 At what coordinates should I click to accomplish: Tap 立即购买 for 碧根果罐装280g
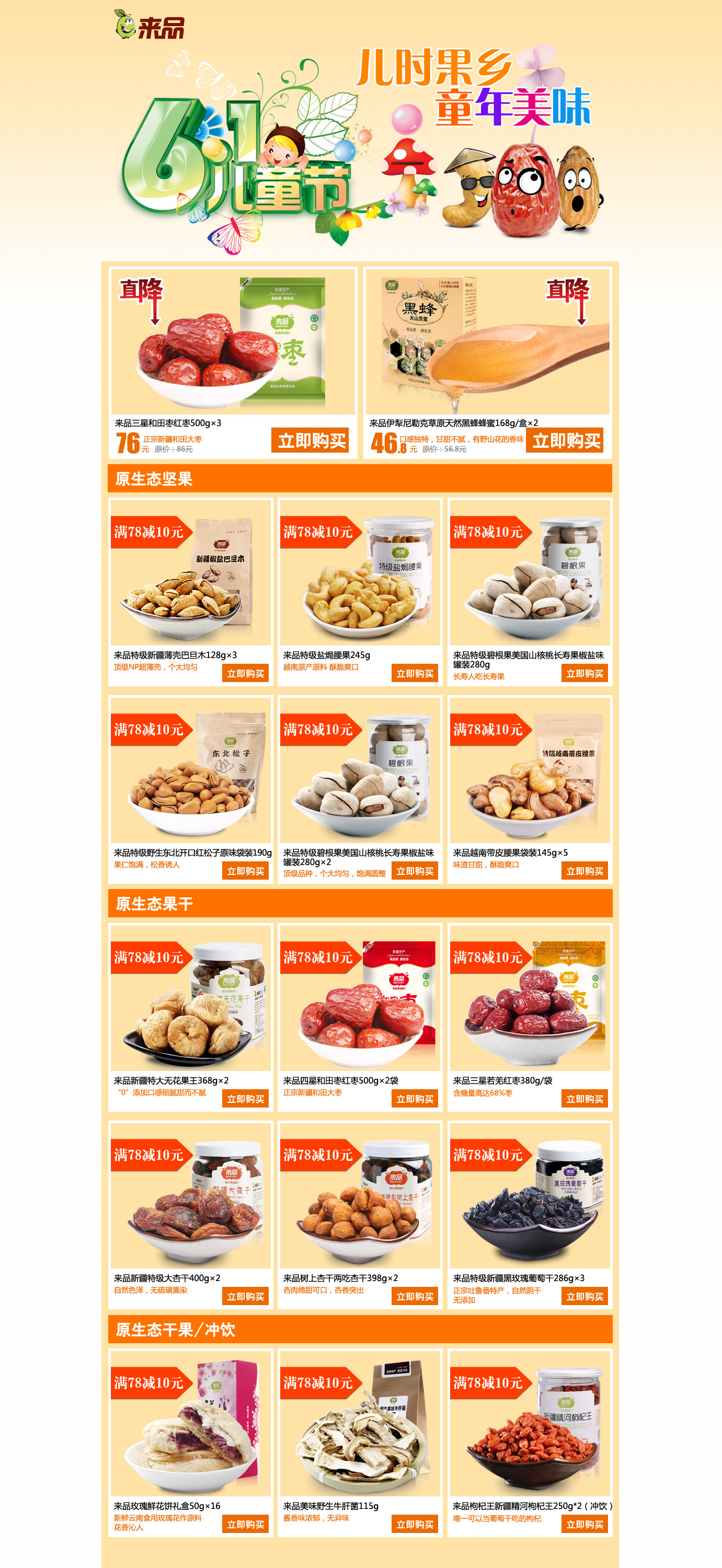(x=585, y=673)
